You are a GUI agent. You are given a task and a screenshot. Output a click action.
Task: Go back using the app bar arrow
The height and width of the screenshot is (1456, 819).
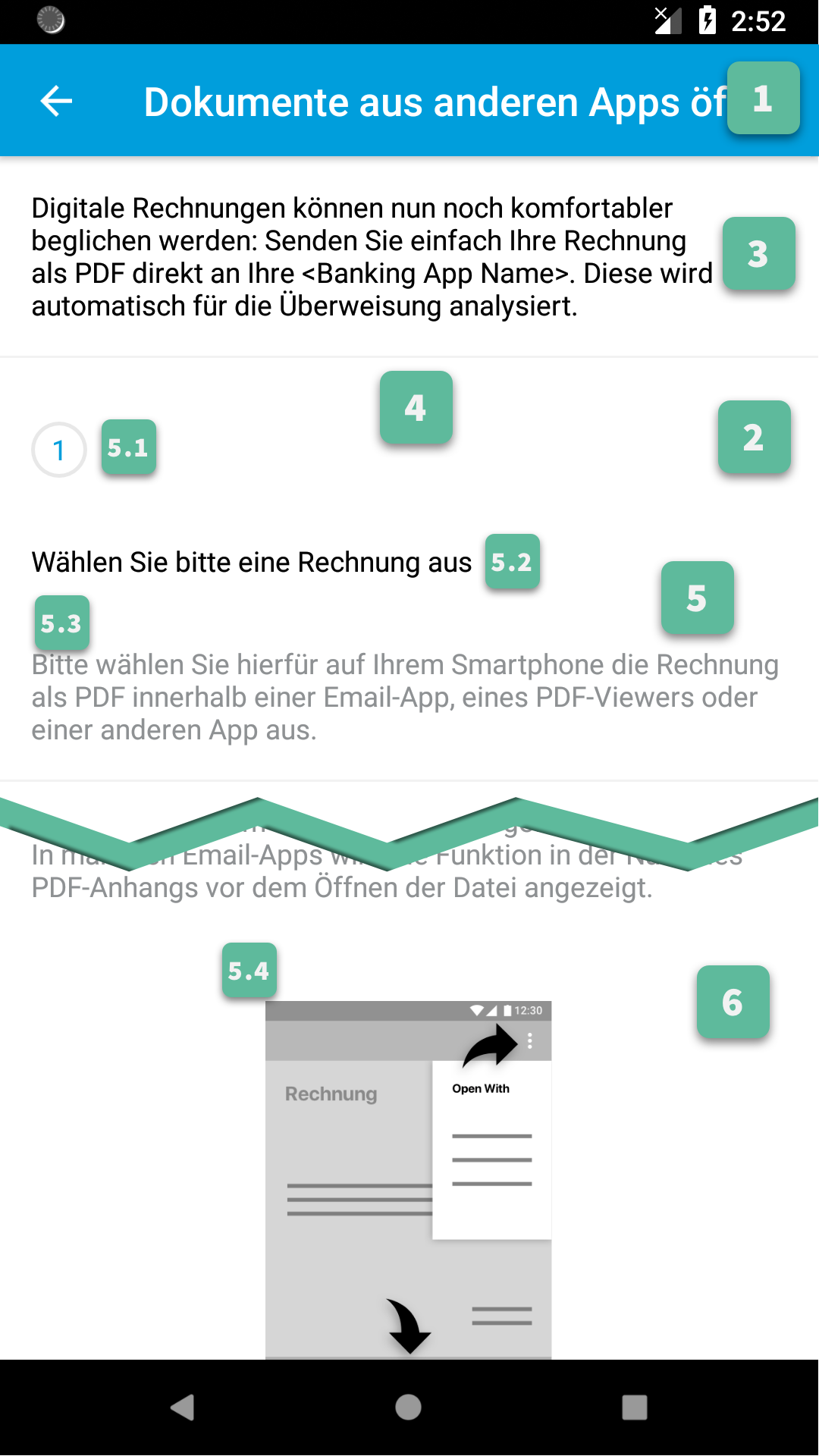click(x=56, y=101)
